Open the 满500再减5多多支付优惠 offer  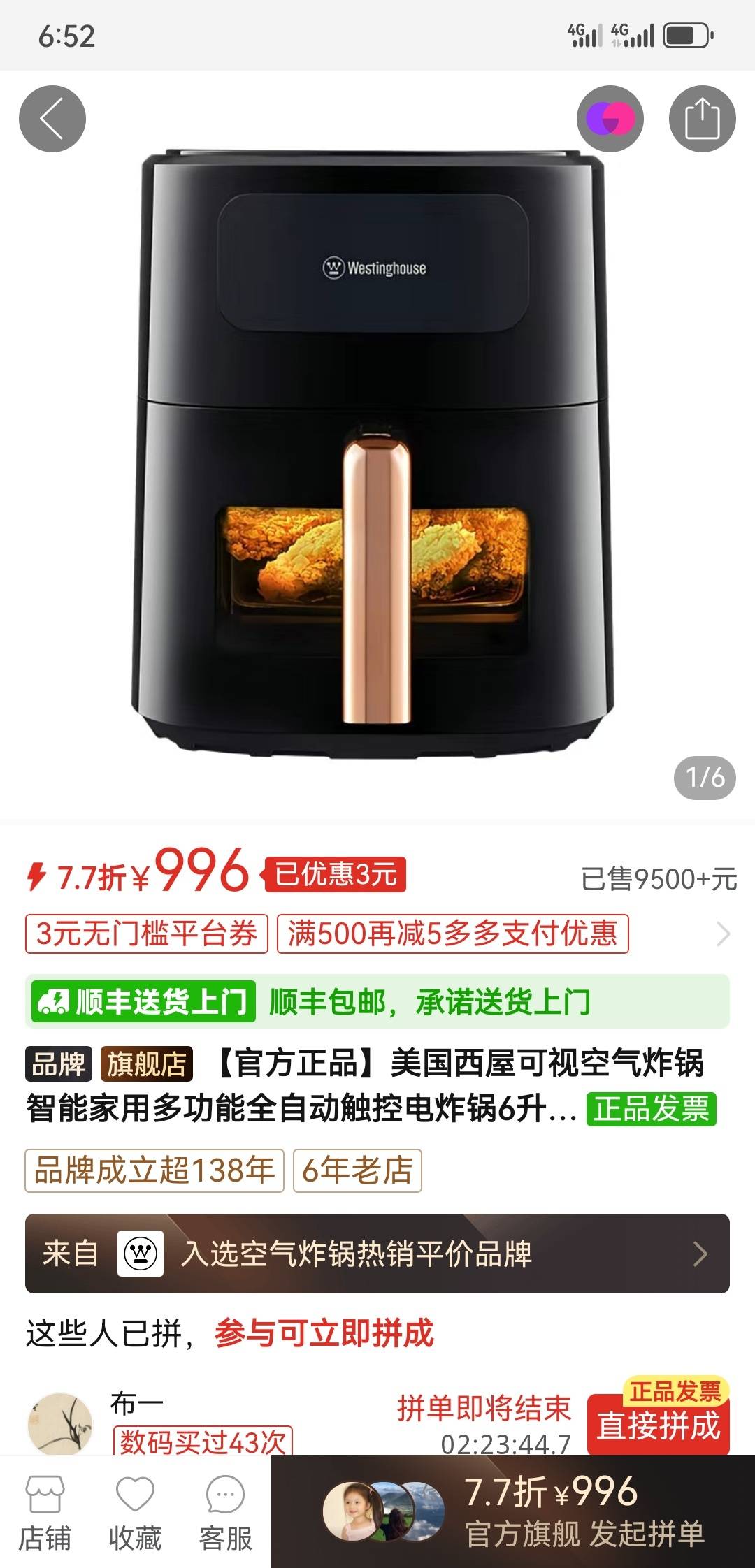click(453, 934)
